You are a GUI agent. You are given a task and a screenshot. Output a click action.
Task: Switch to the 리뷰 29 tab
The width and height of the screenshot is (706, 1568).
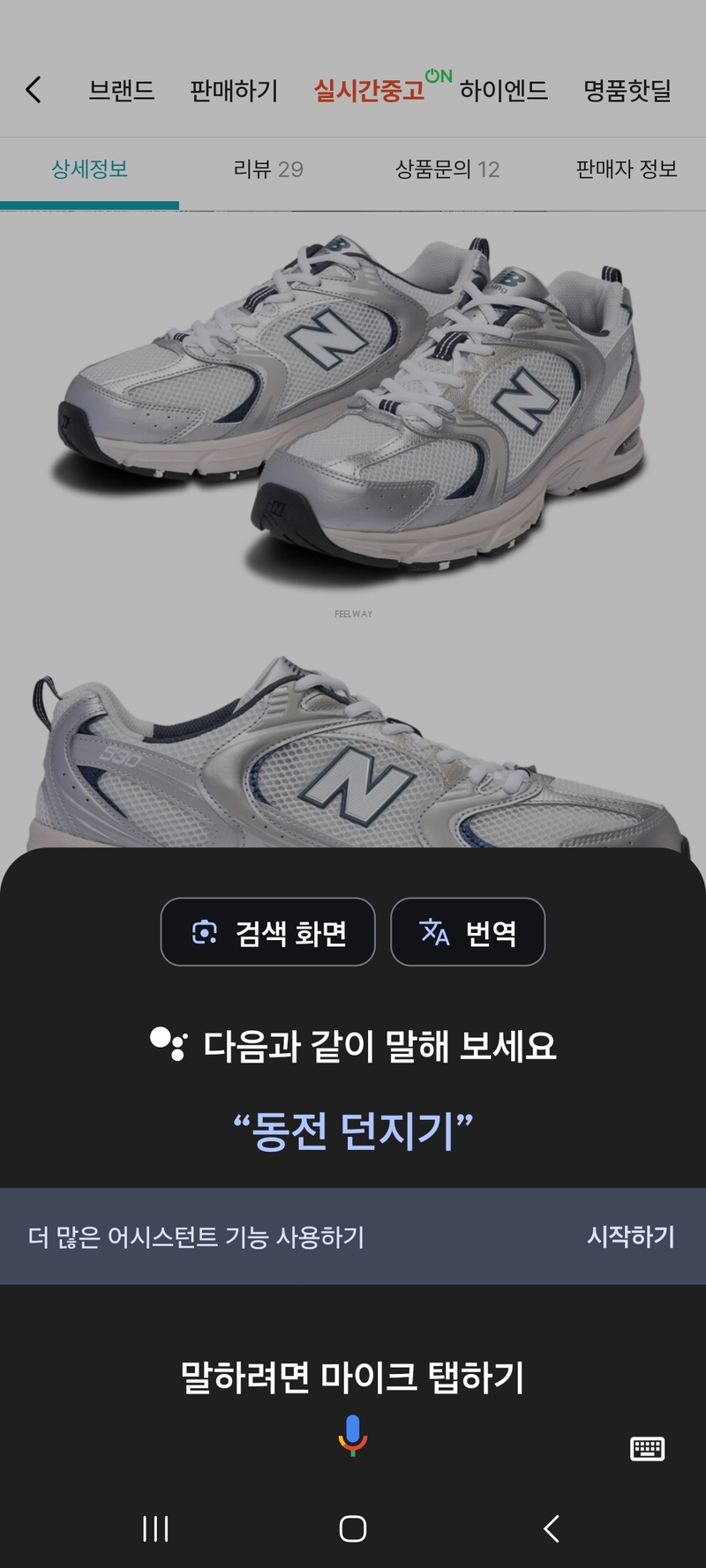tap(268, 169)
